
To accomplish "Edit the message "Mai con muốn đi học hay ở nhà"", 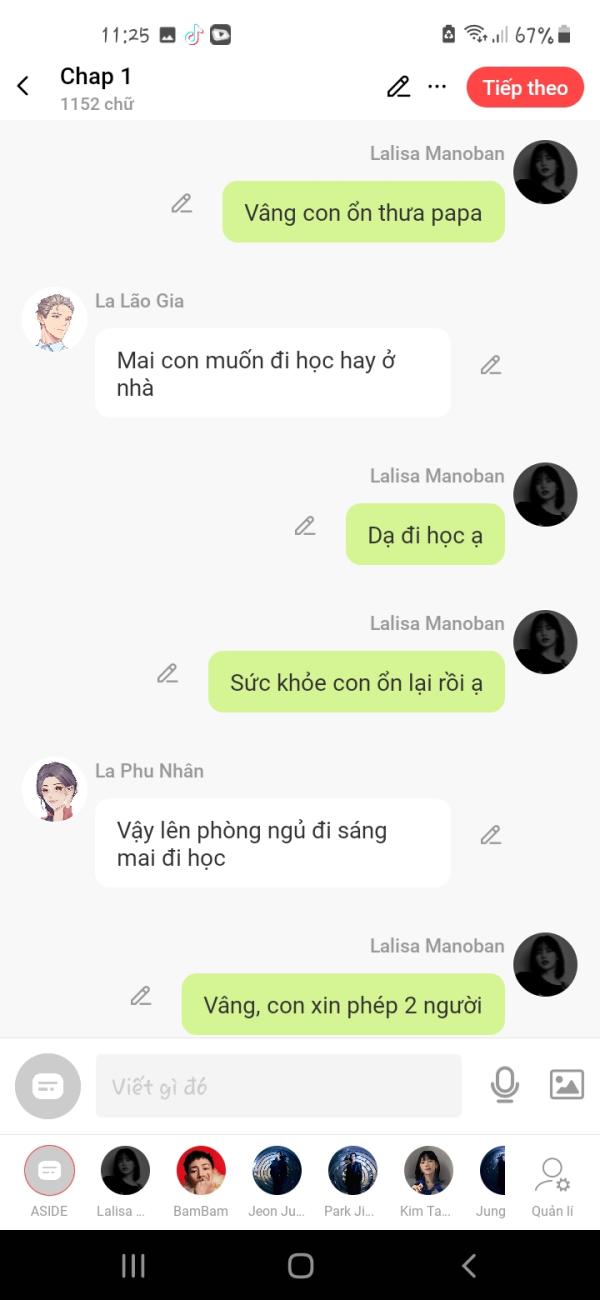I will pyautogui.click(x=490, y=365).
